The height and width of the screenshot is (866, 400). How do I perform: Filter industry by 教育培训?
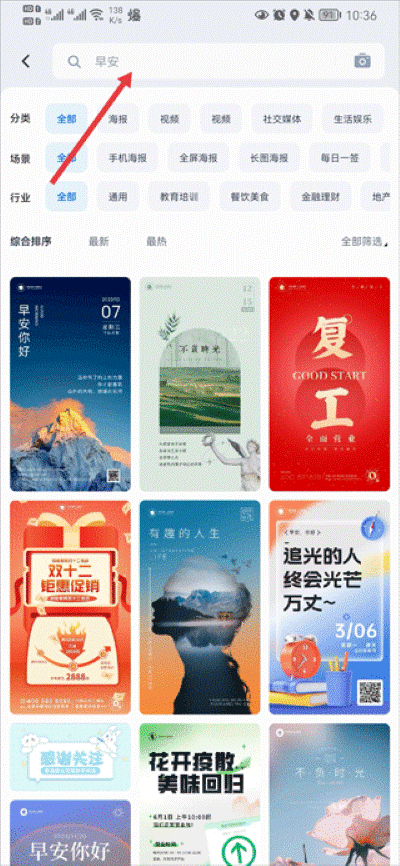coord(179,197)
